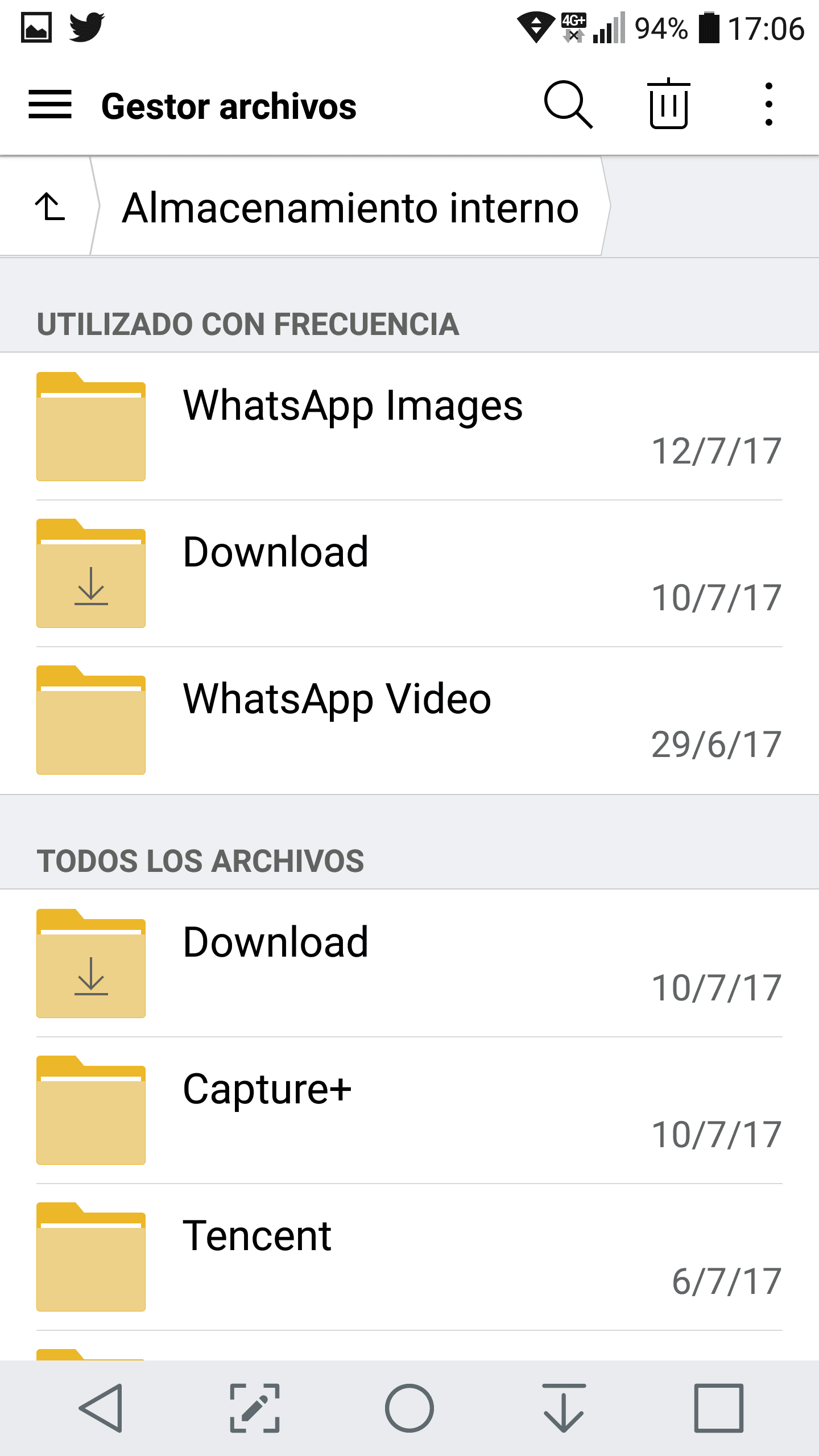The width and height of the screenshot is (819, 1456).
Task: Go to the home screen
Action: point(409,1408)
